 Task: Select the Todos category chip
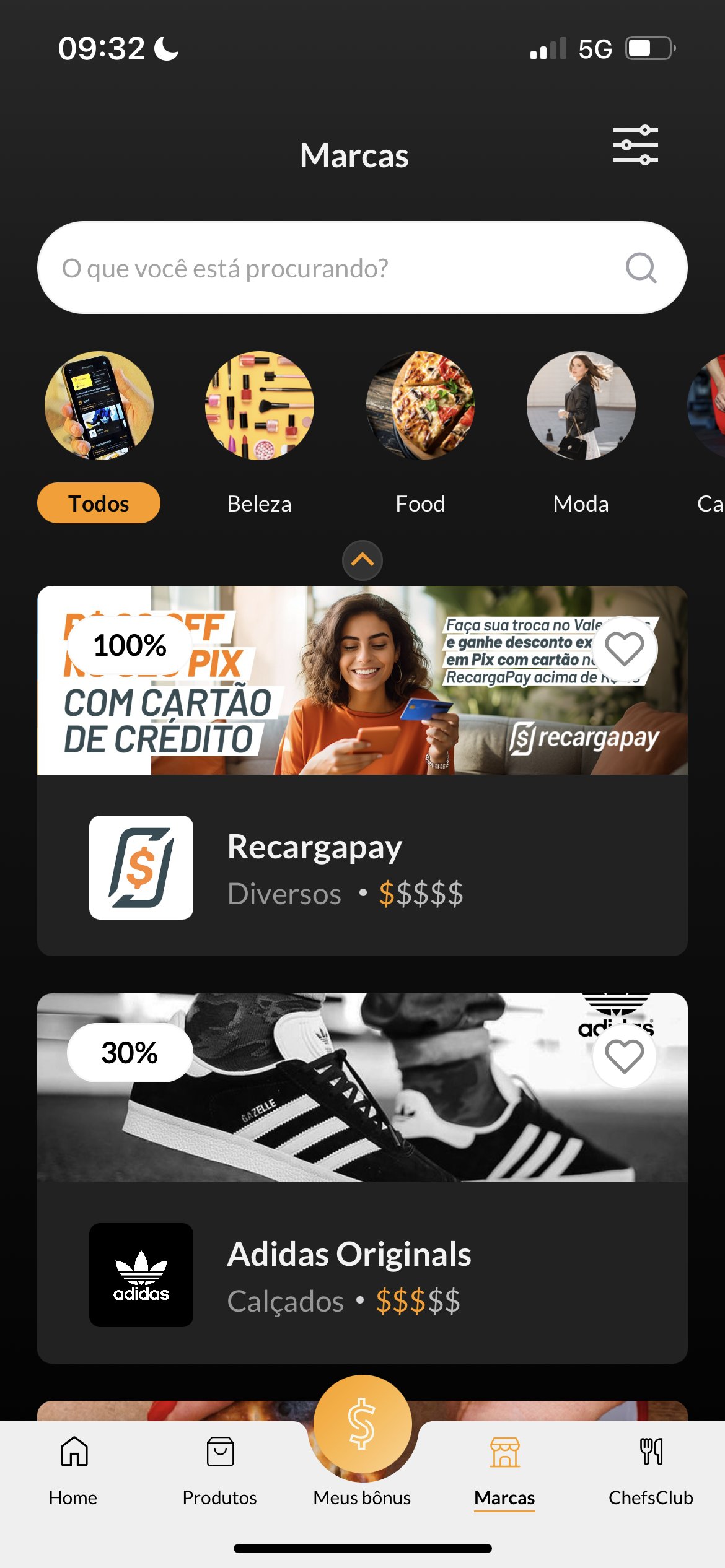[99, 503]
